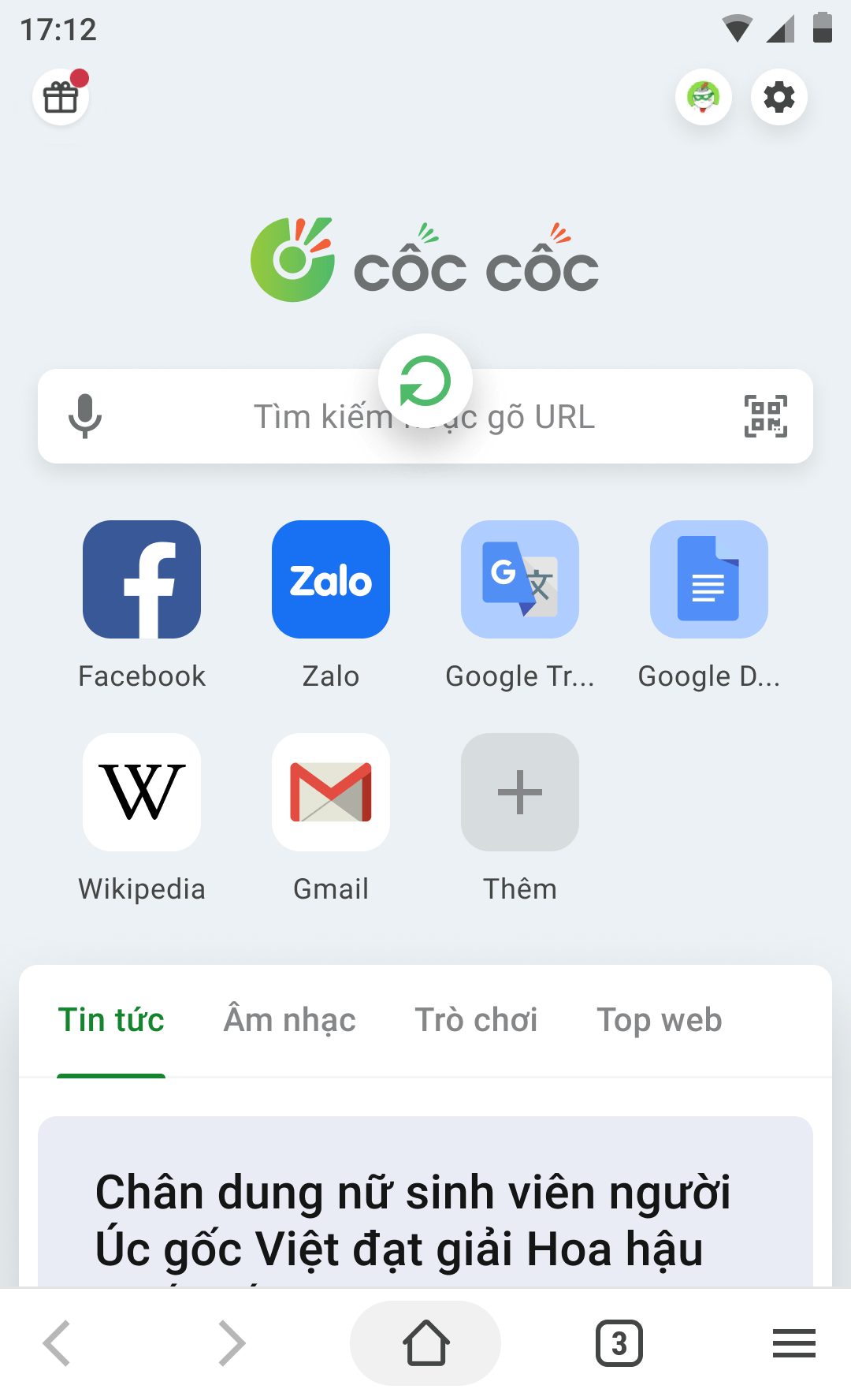851x1400 pixels.
Task: Open the tab switcher showing 3 tabs
Action: click(619, 1342)
